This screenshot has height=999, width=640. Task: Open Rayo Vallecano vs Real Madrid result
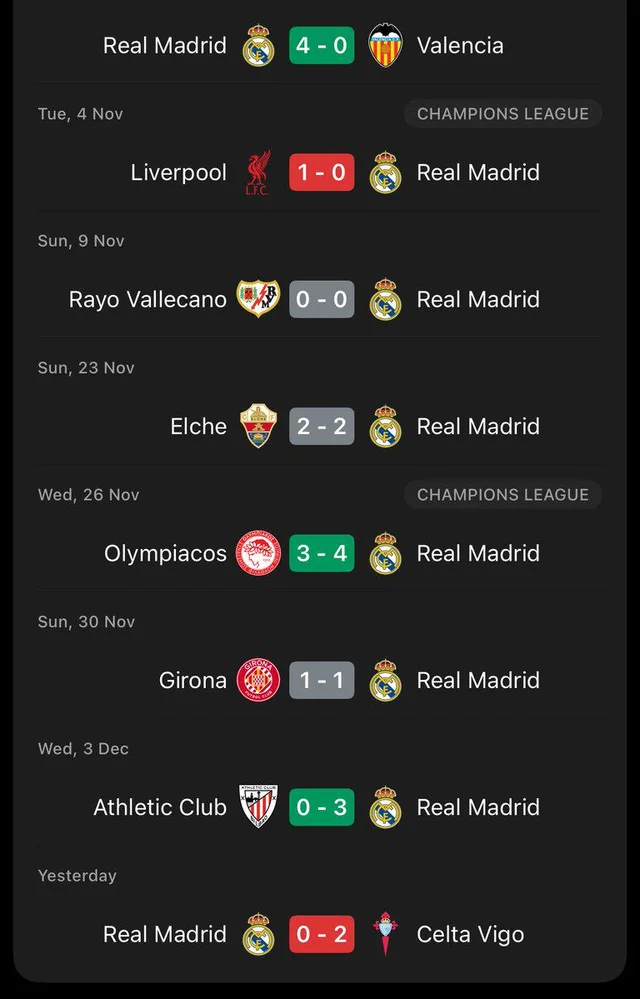(322, 300)
